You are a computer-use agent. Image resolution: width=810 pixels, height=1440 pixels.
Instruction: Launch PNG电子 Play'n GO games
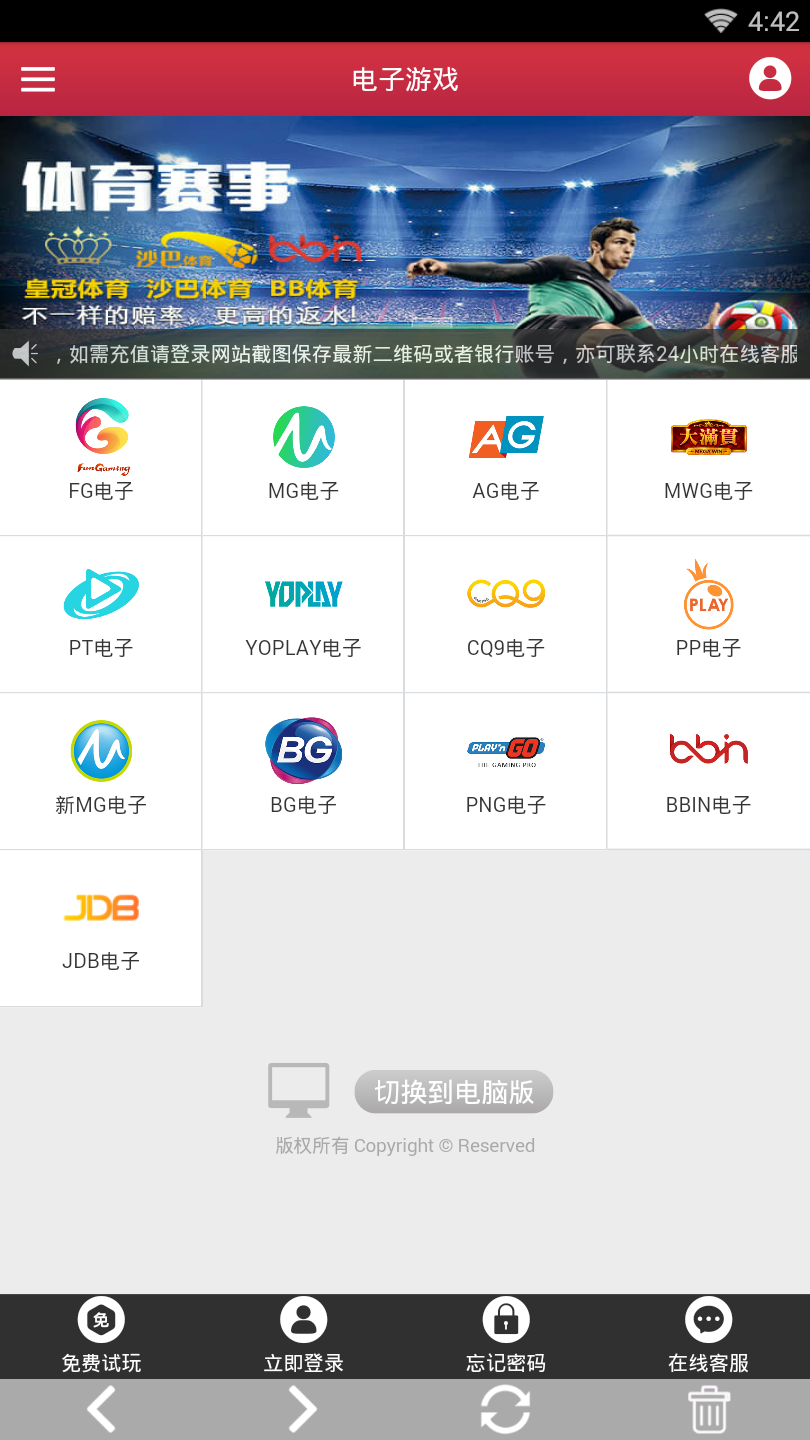(506, 771)
